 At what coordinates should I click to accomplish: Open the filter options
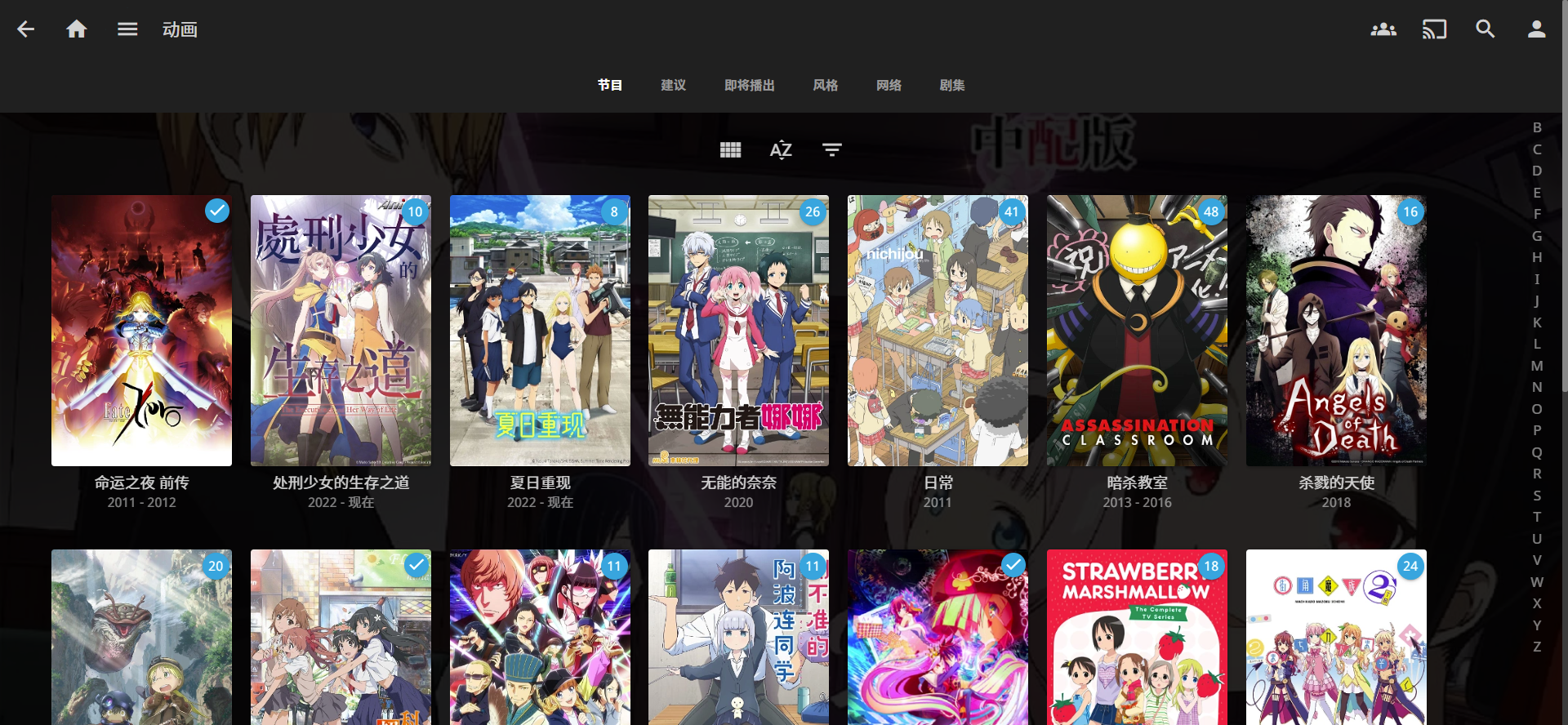click(831, 149)
